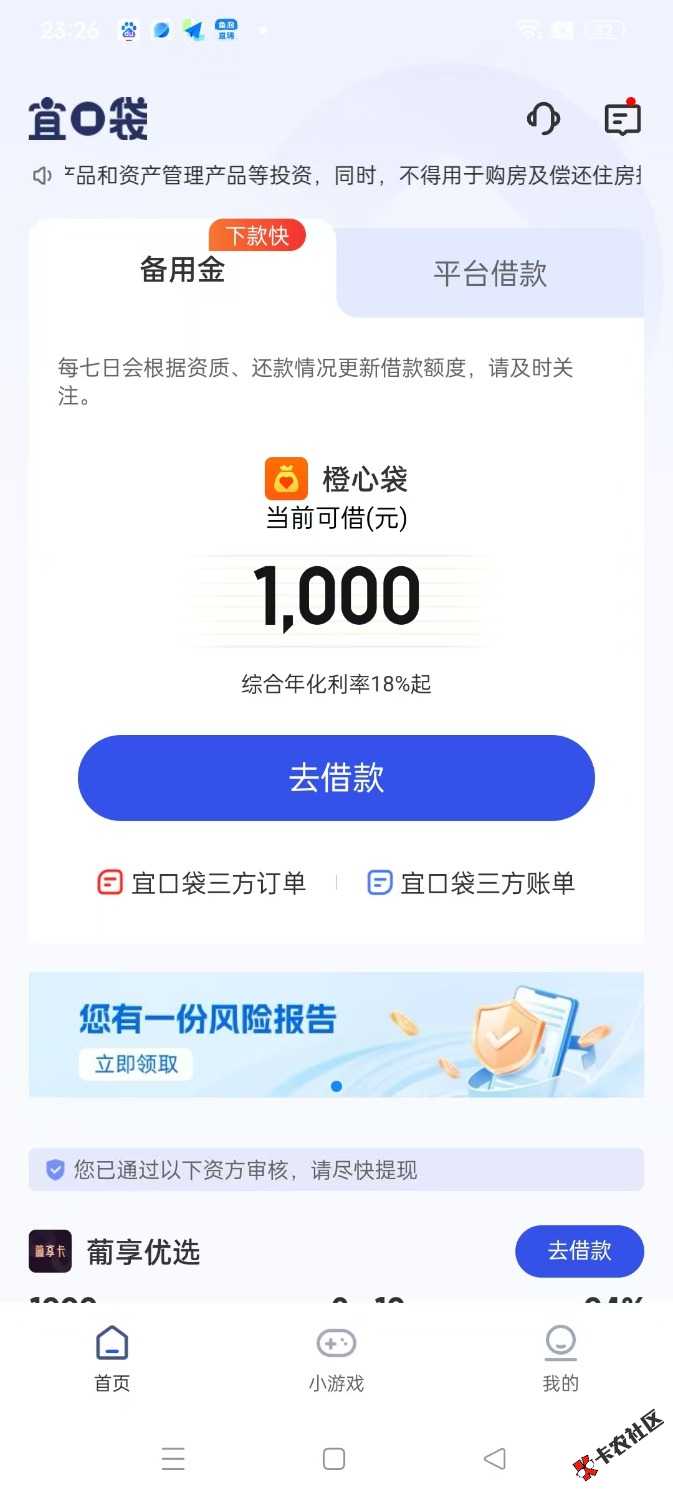Switch to the 小游戏 tab
The image size is (673, 1500).
[x=336, y=1358]
